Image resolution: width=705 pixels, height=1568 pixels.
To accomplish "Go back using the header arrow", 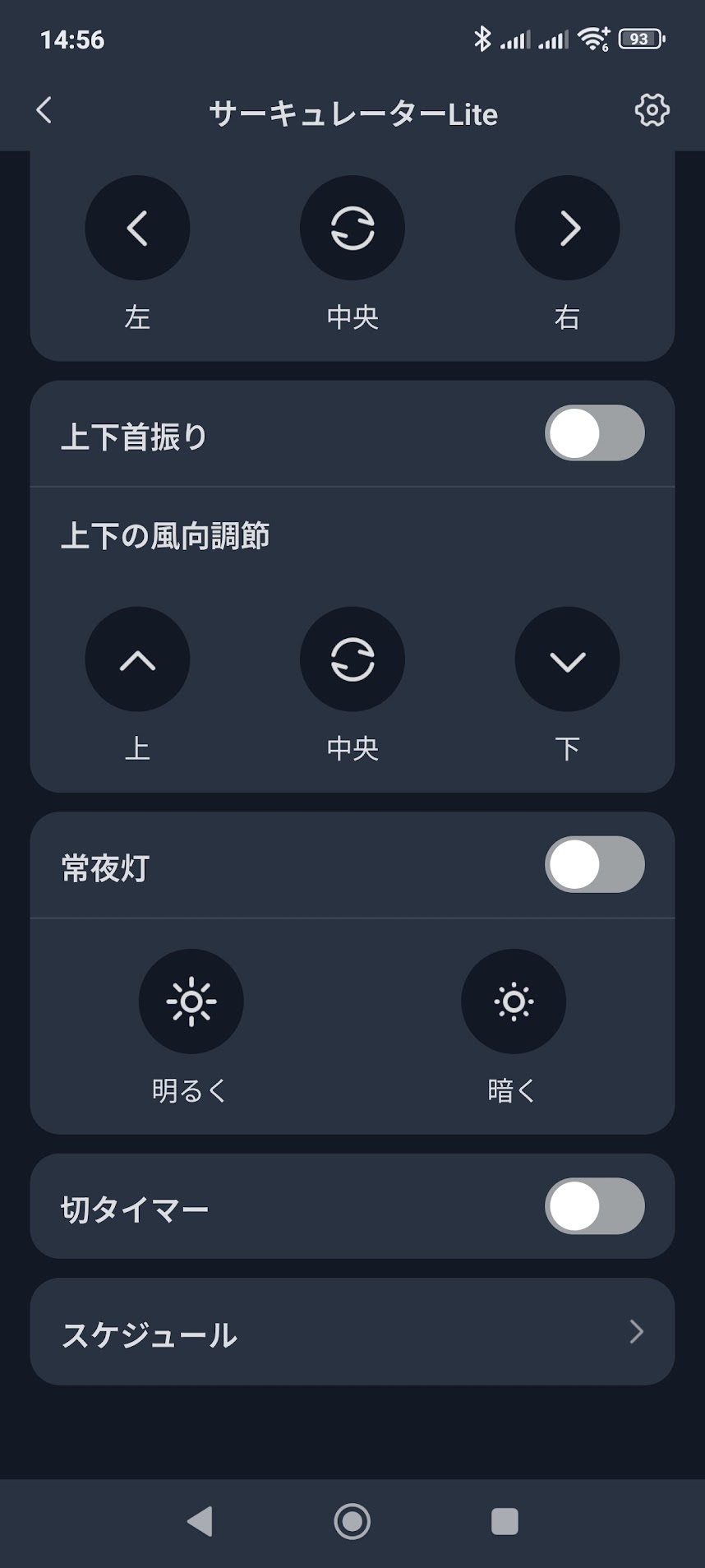I will click(x=44, y=110).
